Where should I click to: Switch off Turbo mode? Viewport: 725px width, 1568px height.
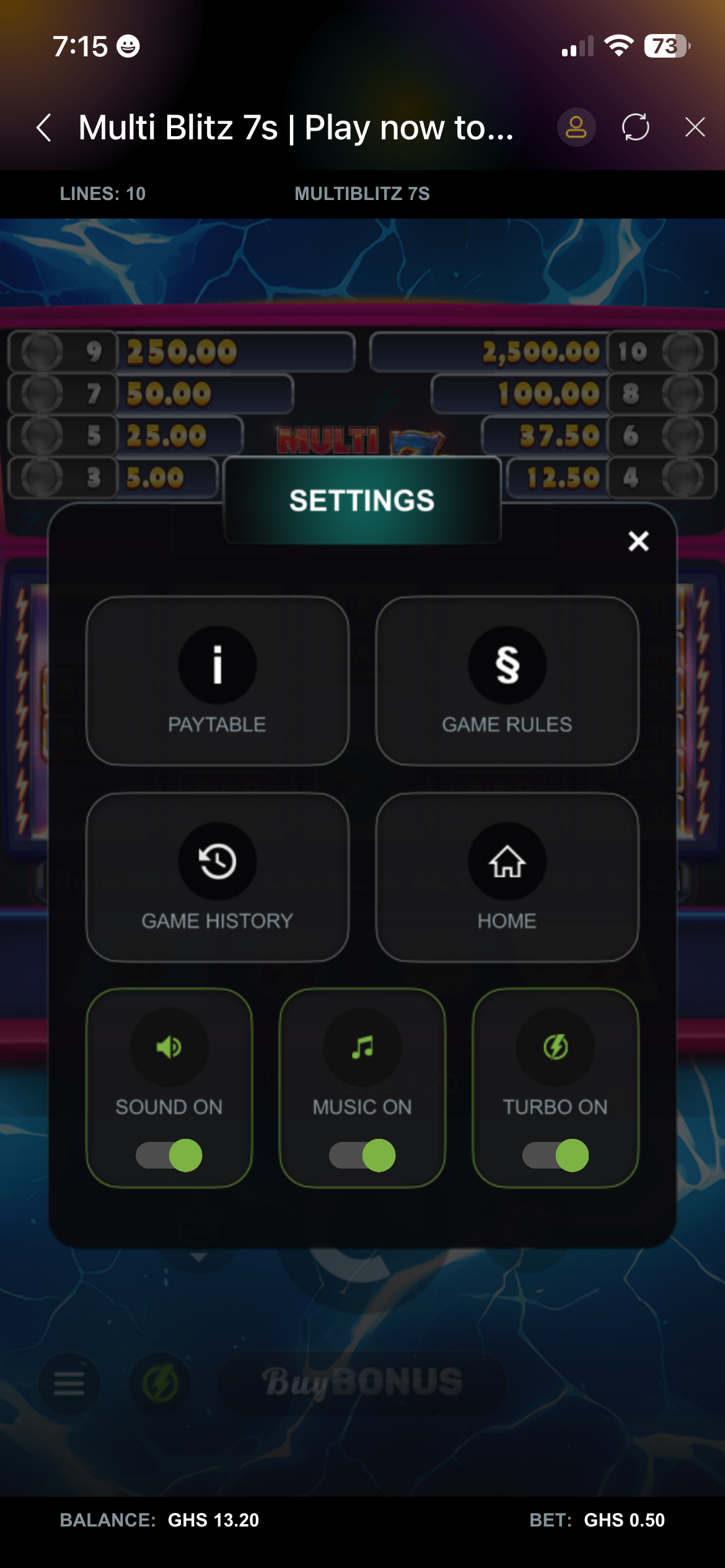556,1155
